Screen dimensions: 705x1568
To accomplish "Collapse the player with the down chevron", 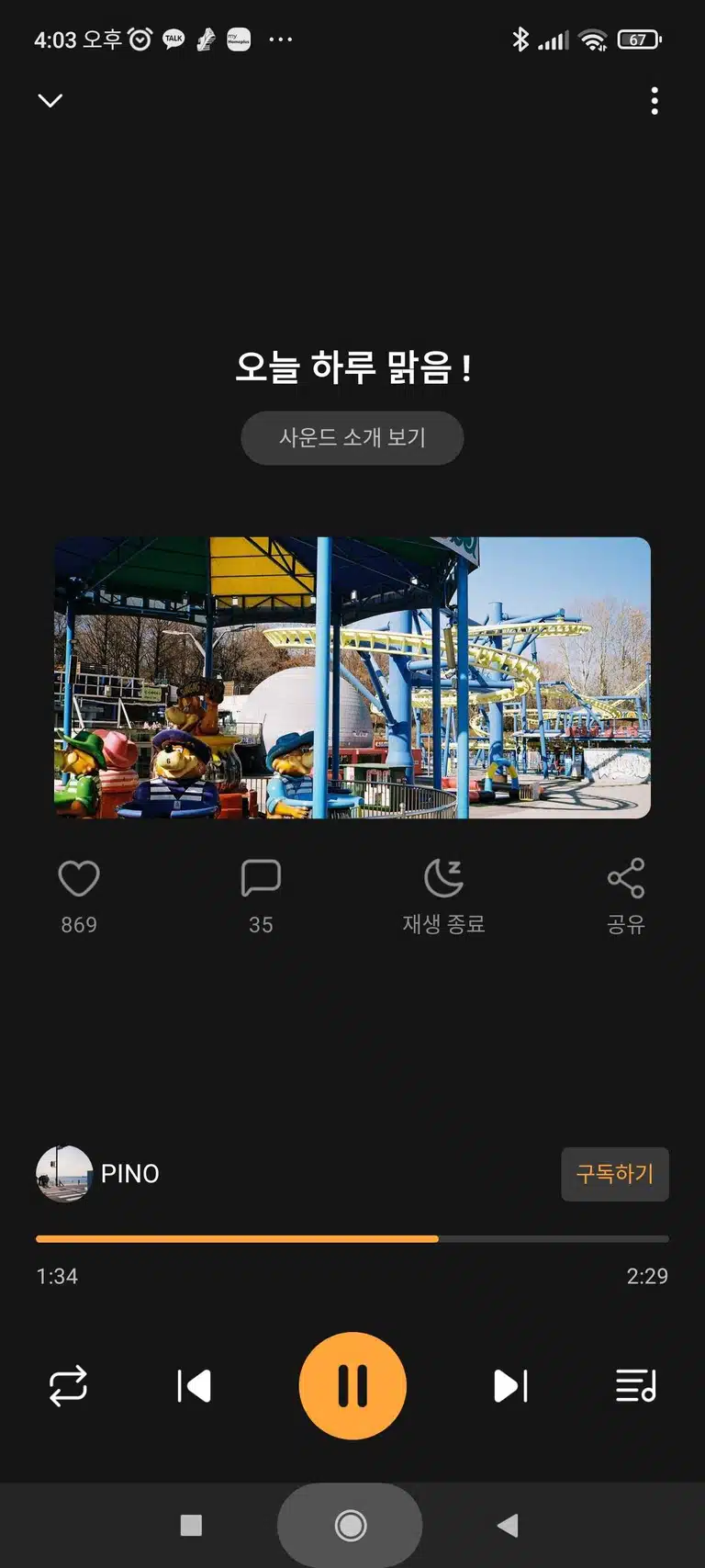I will tap(50, 100).
